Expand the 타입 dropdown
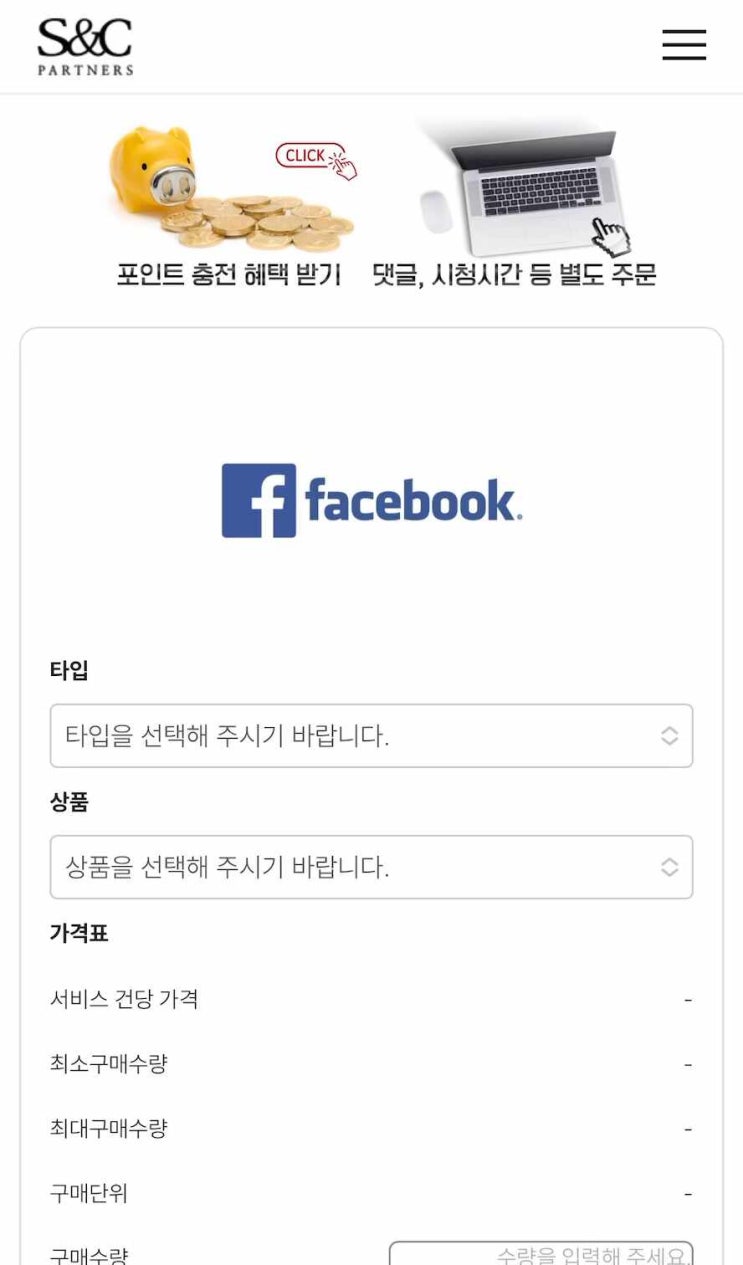Viewport: 743px width, 1265px height. [x=371, y=736]
